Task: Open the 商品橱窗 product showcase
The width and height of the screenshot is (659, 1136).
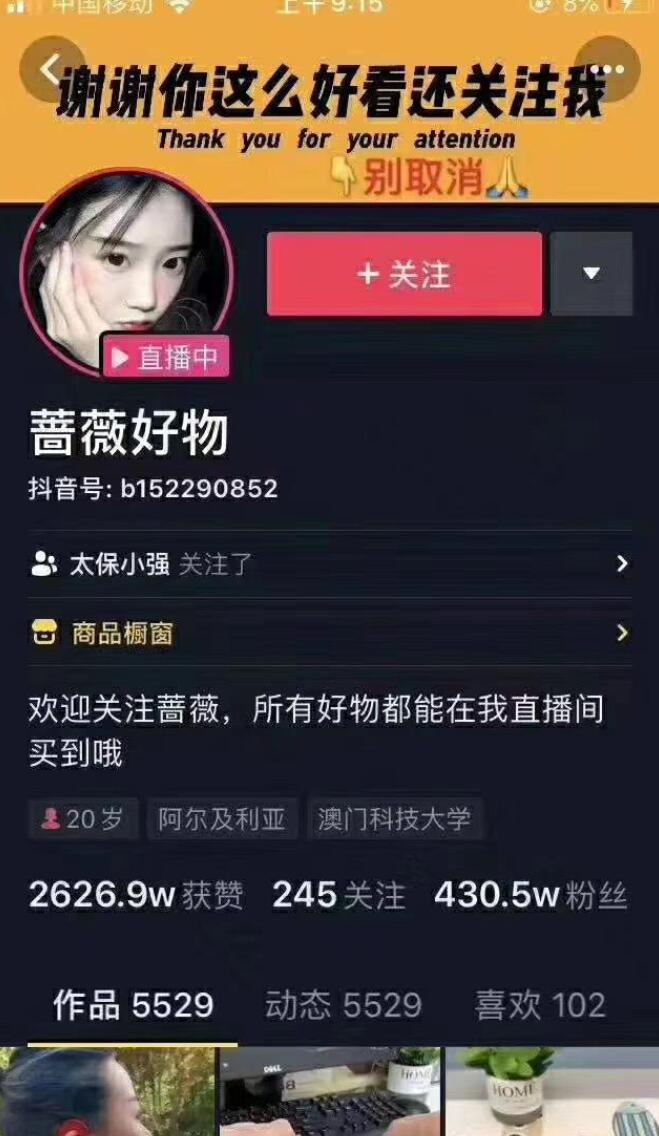Action: 329,633
